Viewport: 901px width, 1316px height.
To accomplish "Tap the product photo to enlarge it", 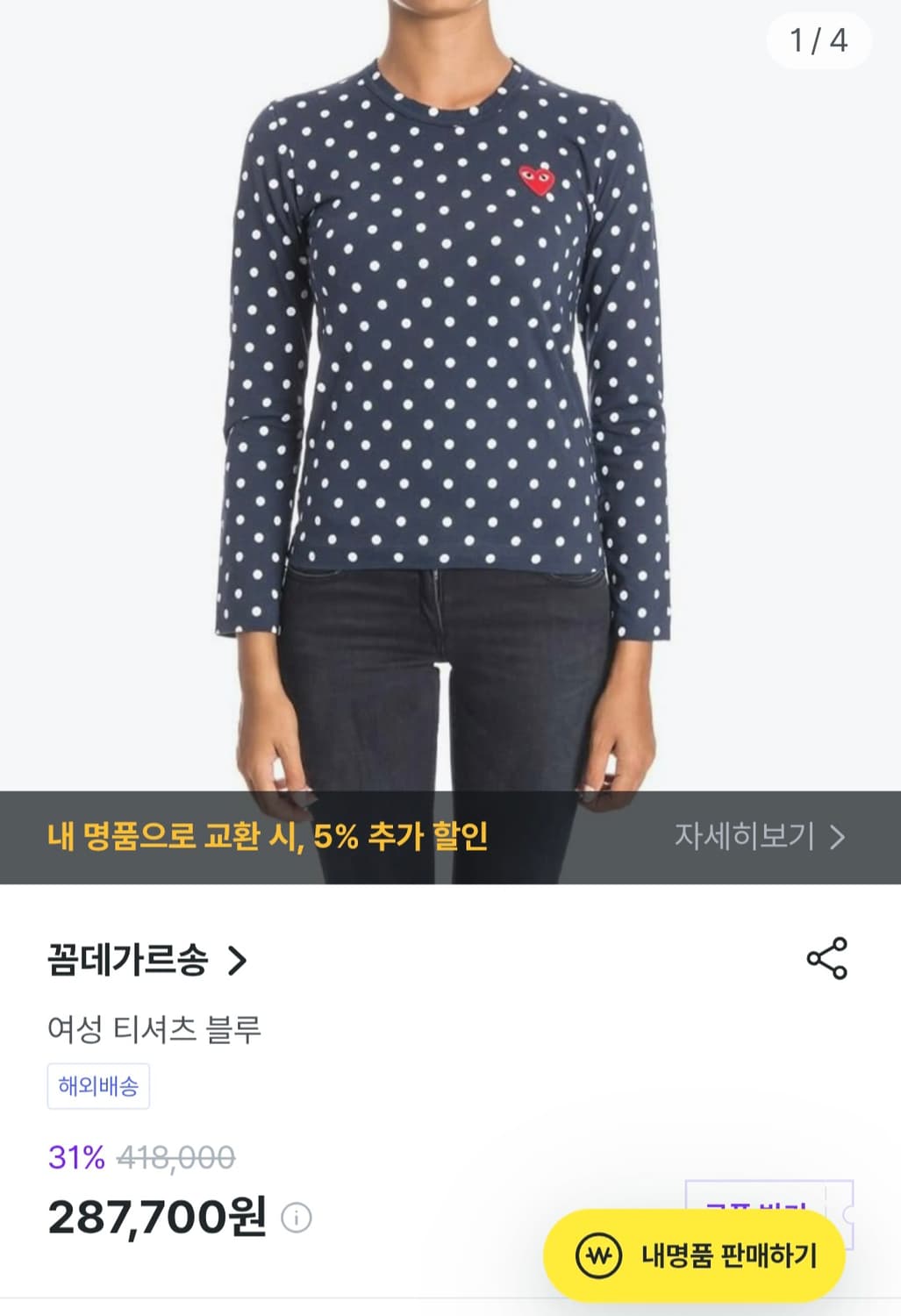I will click(x=450, y=395).
